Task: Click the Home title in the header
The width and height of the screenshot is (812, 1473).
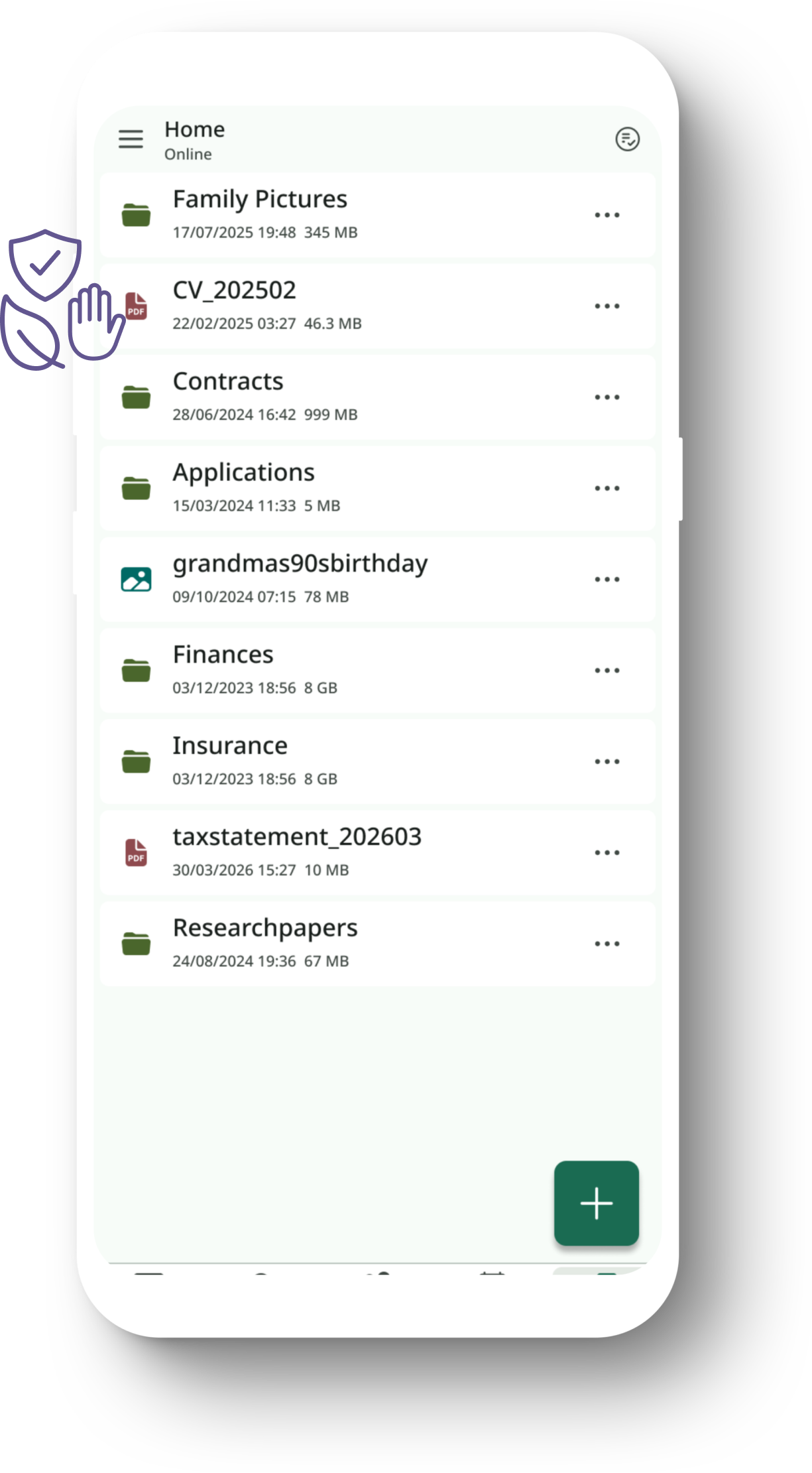Action: click(x=194, y=129)
